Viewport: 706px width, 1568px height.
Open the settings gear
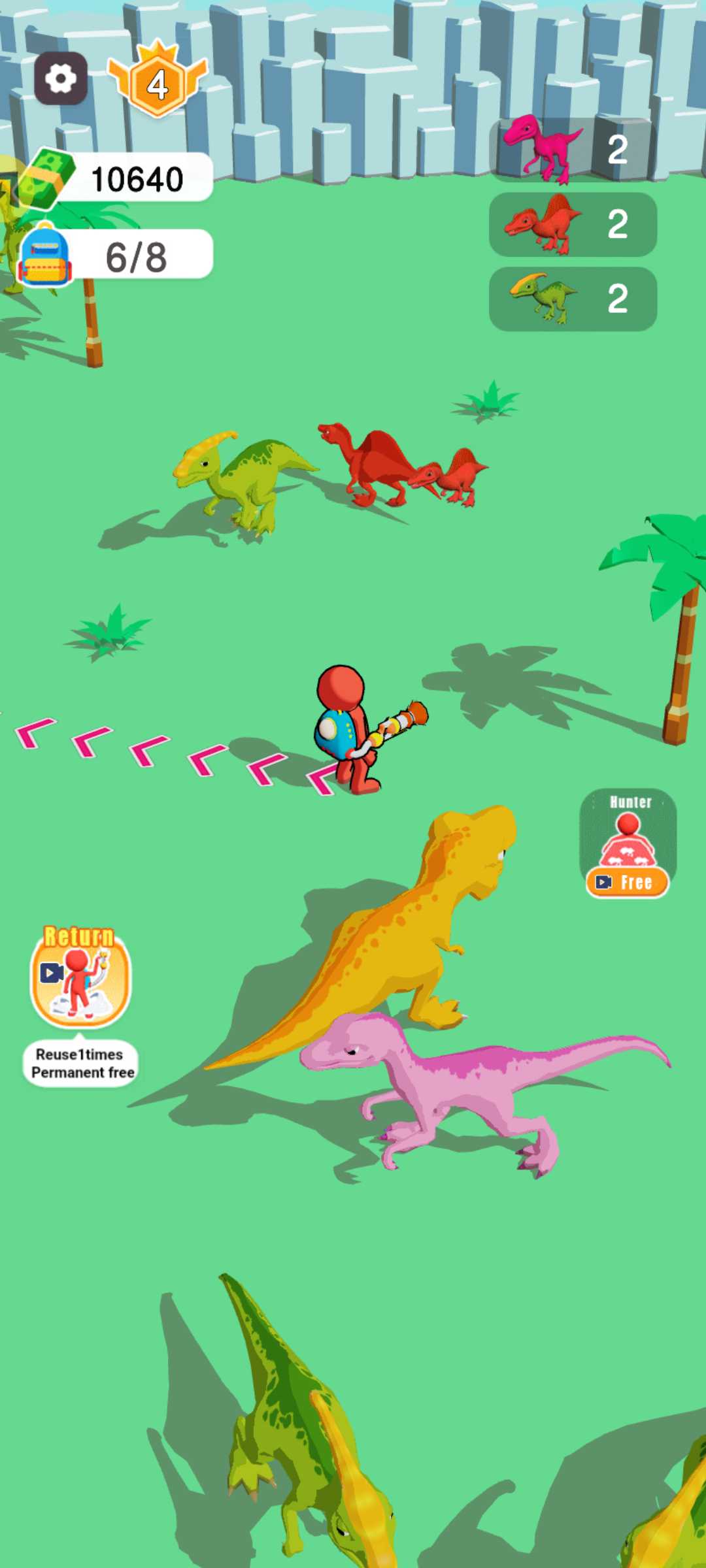click(x=61, y=79)
